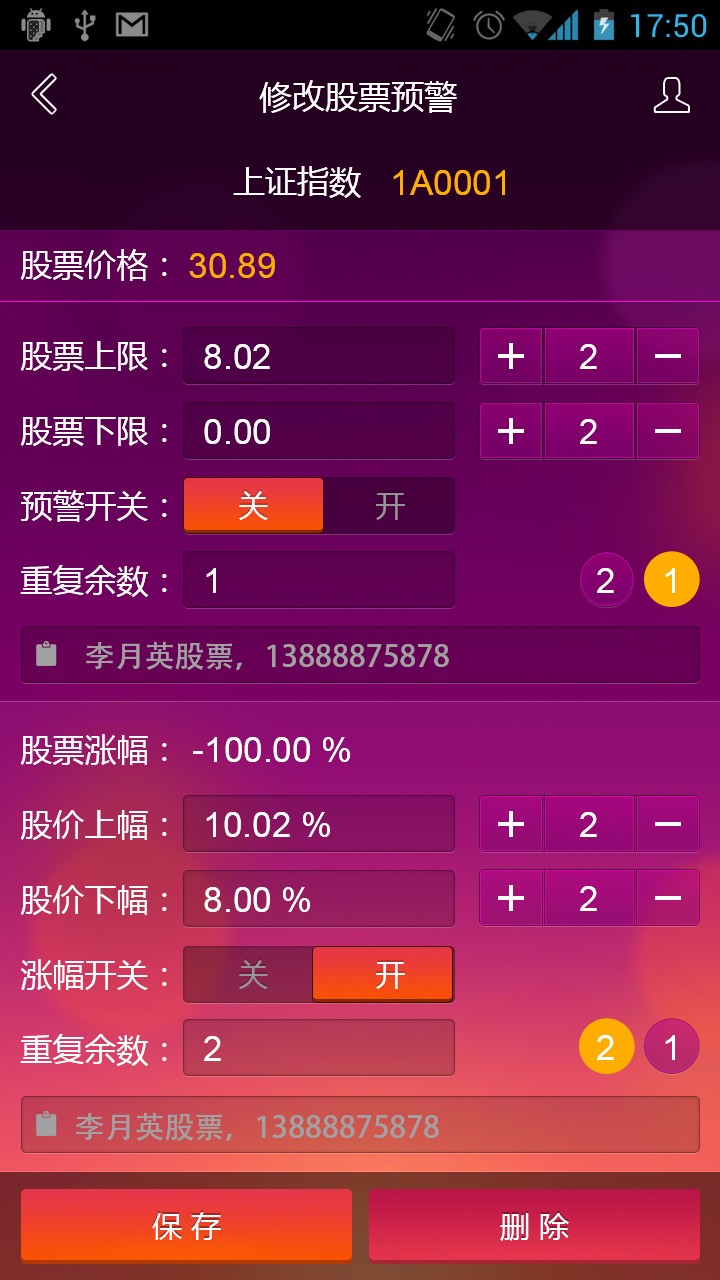Tap the first 重复余数 field showing 1

coord(319,580)
